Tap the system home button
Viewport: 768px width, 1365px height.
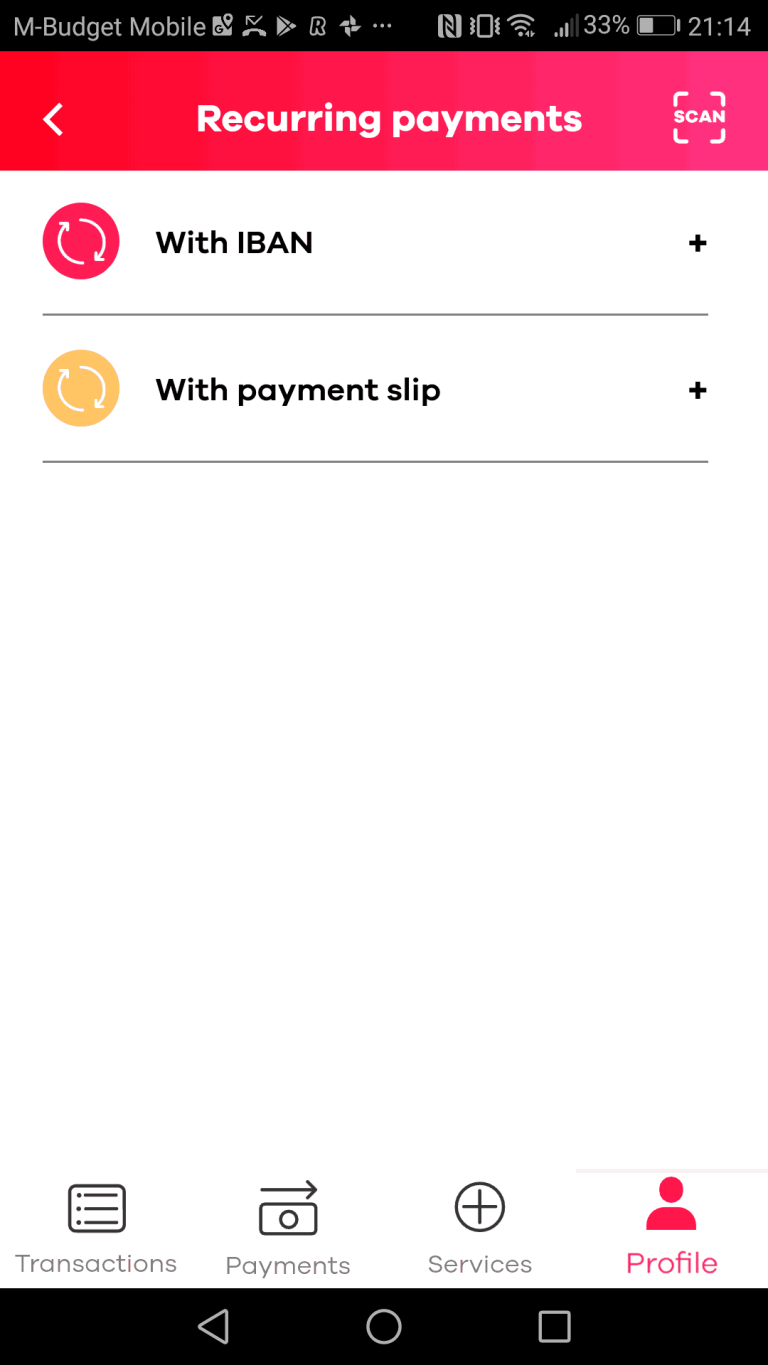(384, 1327)
